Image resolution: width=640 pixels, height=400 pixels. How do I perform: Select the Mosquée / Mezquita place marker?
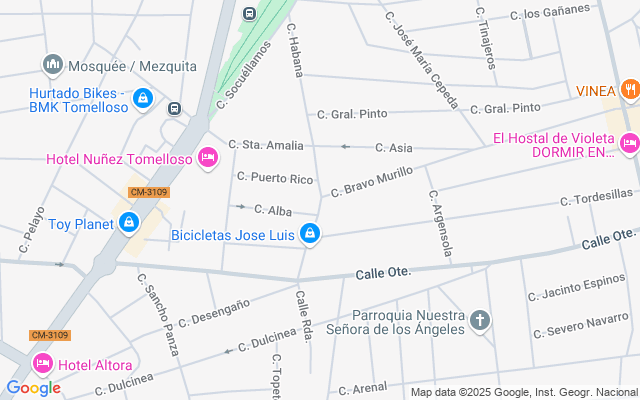pyautogui.click(x=53, y=65)
